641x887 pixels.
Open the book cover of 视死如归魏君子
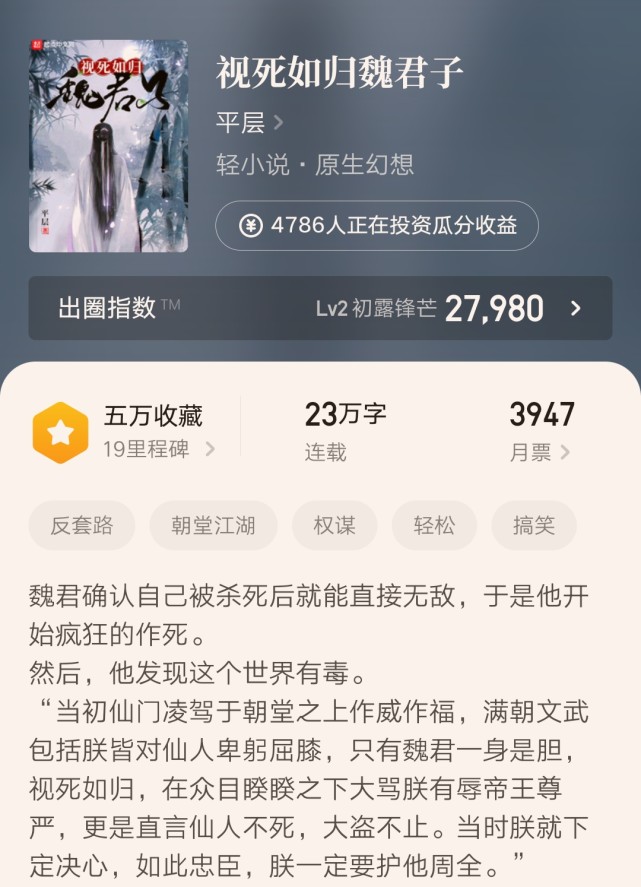tap(108, 146)
